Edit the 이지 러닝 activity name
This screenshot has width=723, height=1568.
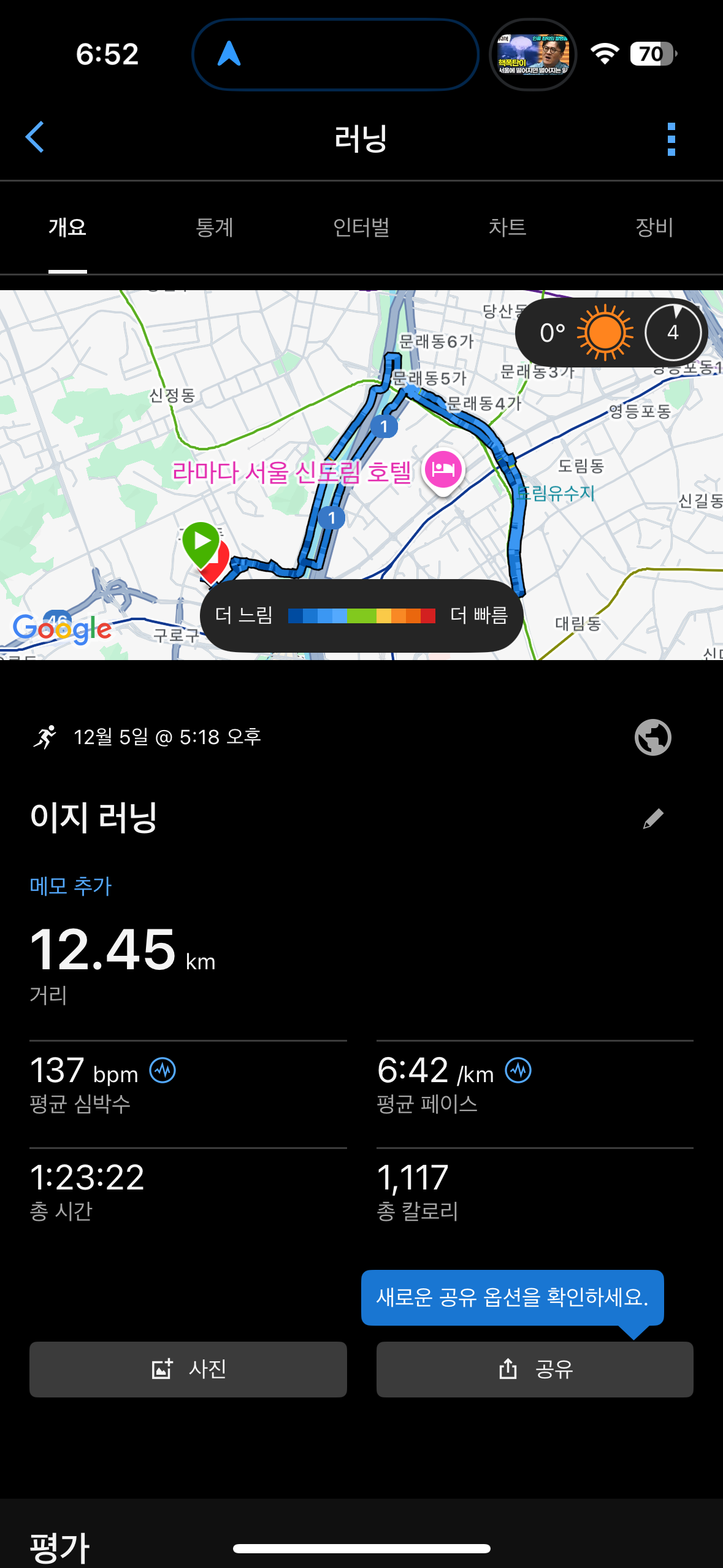pyautogui.click(x=652, y=818)
